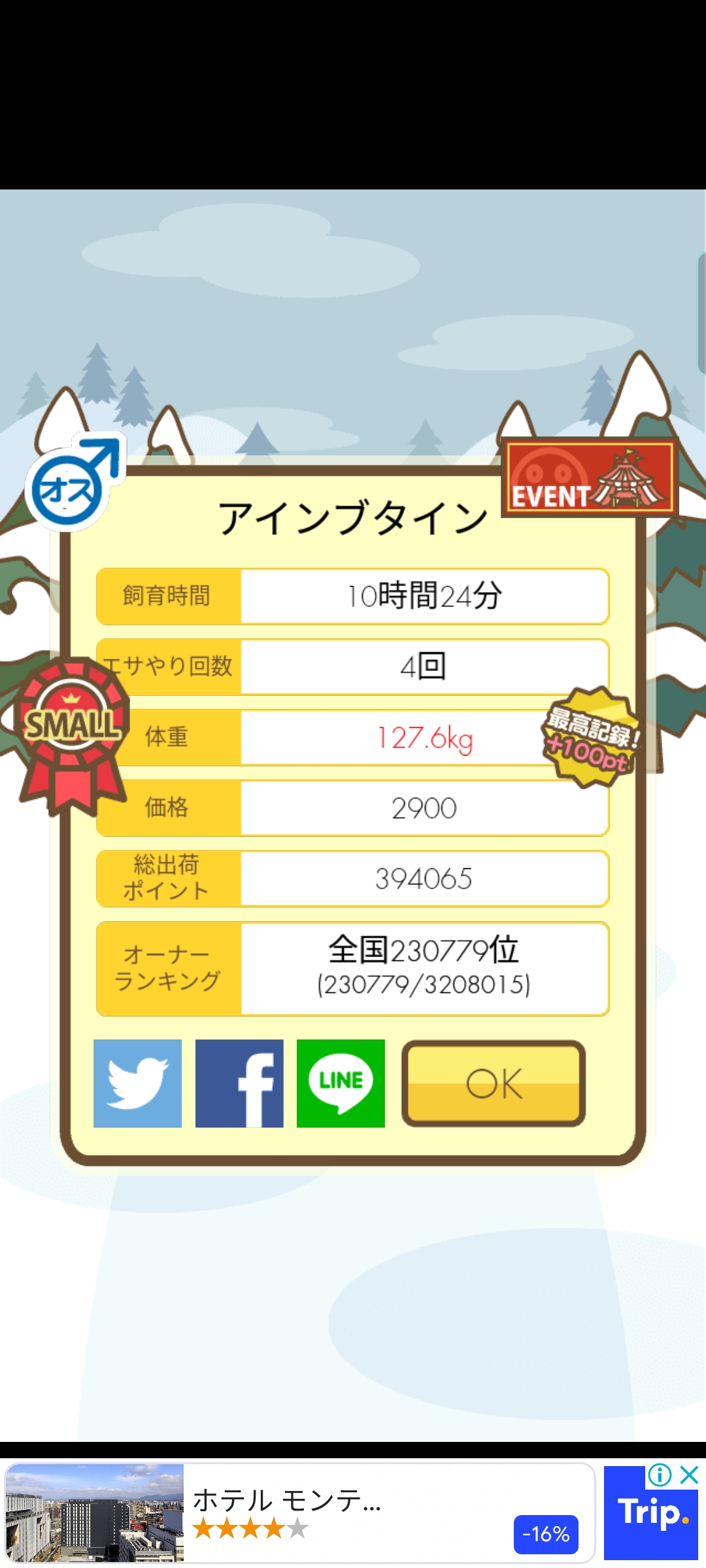This screenshot has height=1568, width=706.
Task: Share the result via LINE
Action: [x=341, y=1083]
